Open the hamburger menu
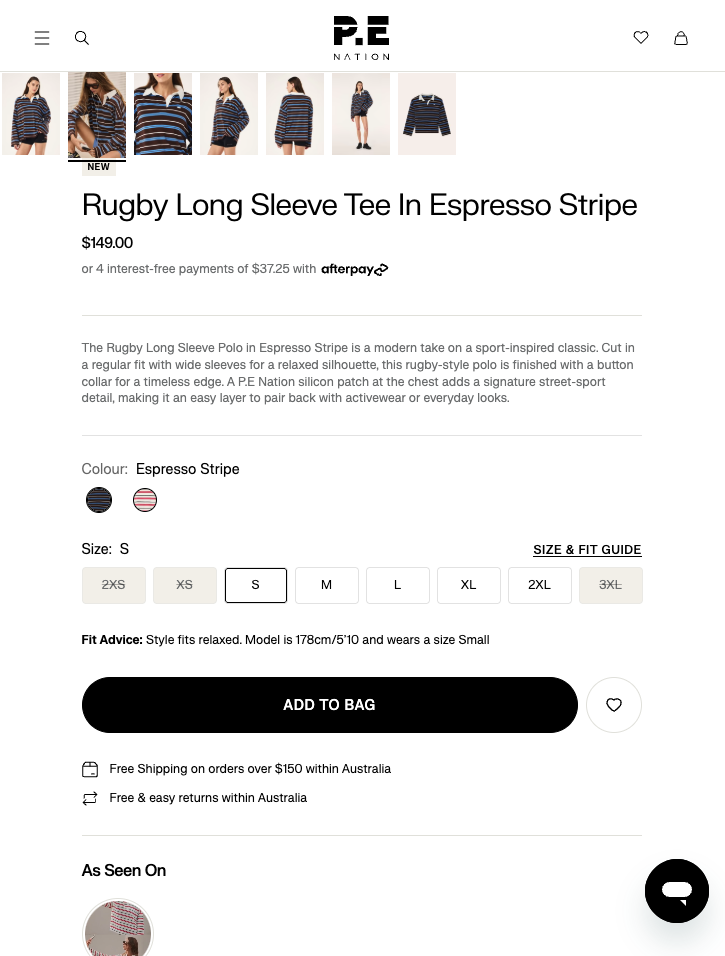 pyautogui.click(x=42, y=38)
